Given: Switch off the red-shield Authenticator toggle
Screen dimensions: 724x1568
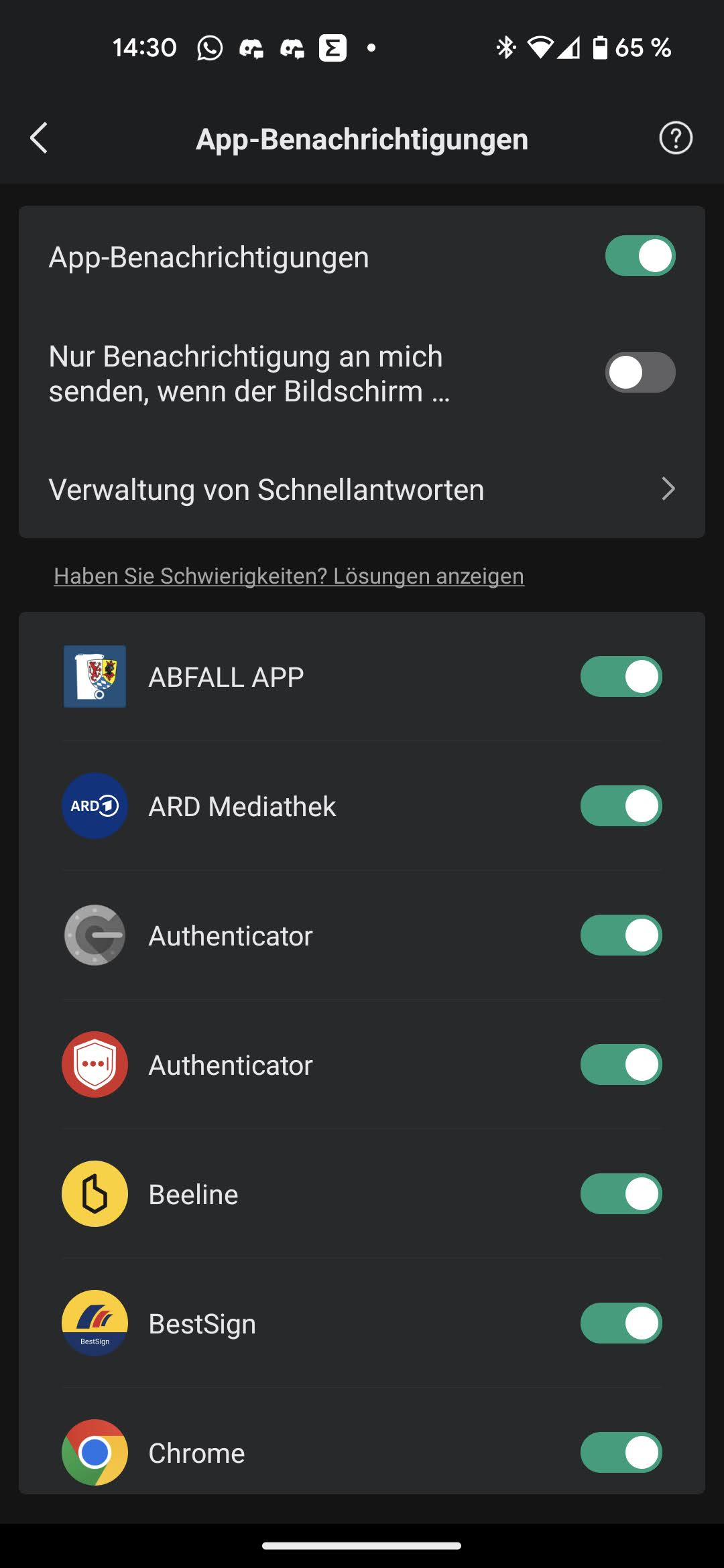Looking at the screenshot, I should click(621, 1065).
